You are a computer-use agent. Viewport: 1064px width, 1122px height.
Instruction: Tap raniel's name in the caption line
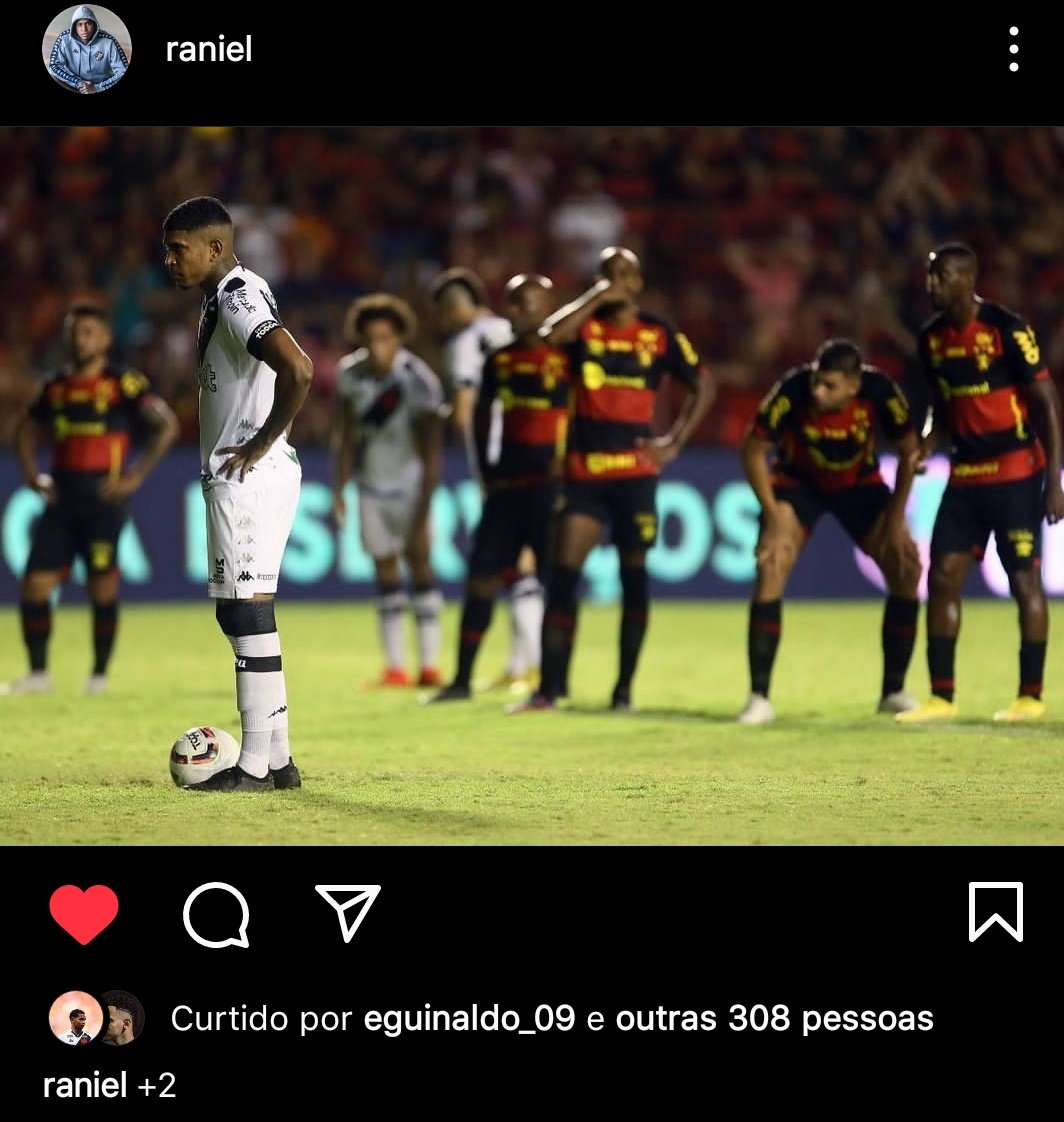pyautogui.click(x=85, y=1085)
